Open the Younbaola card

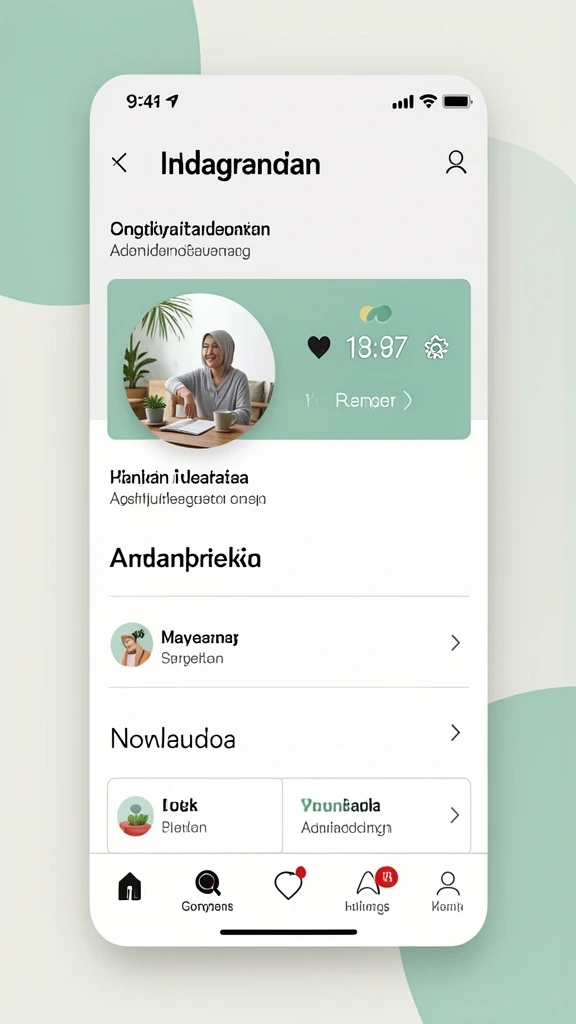point(376,815)
